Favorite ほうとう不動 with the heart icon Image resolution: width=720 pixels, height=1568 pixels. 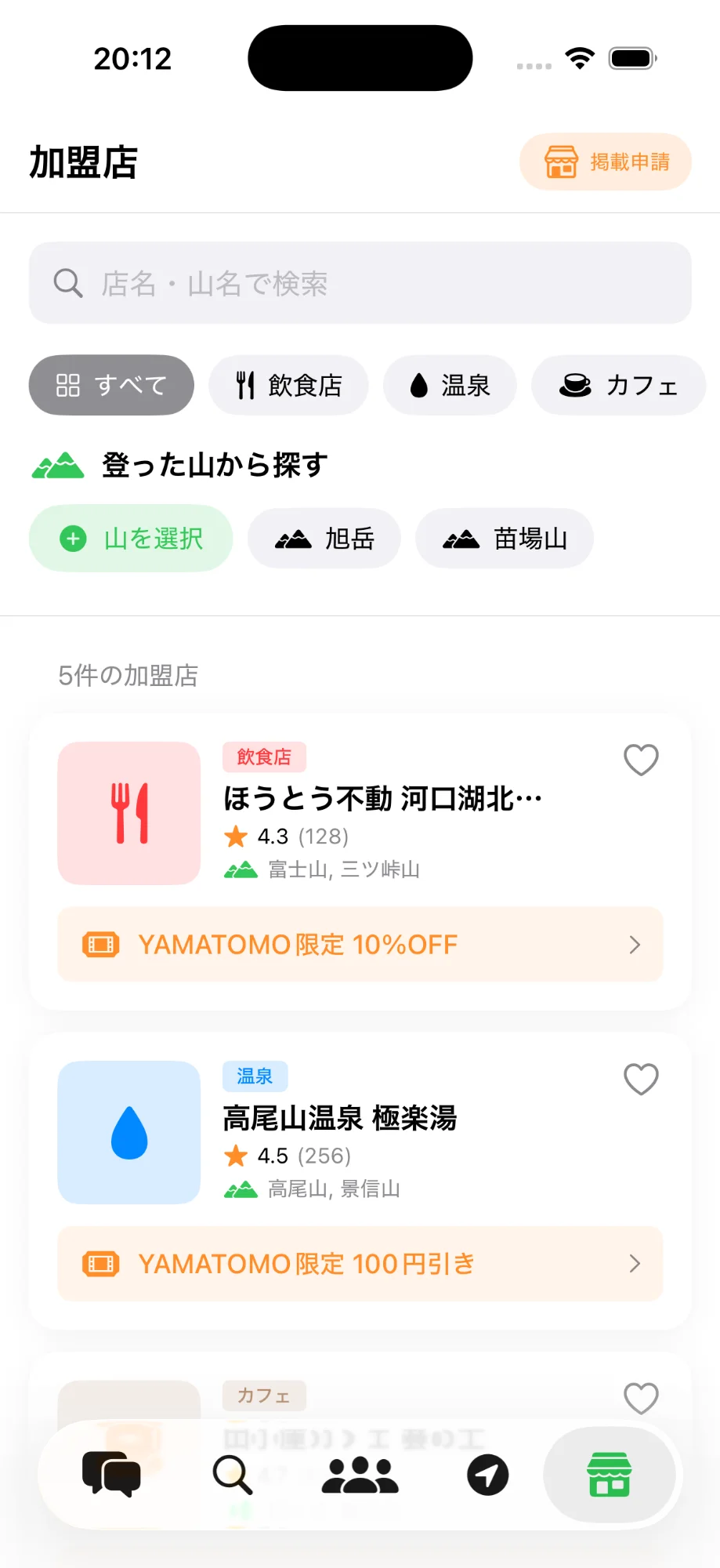pos(641,759)
